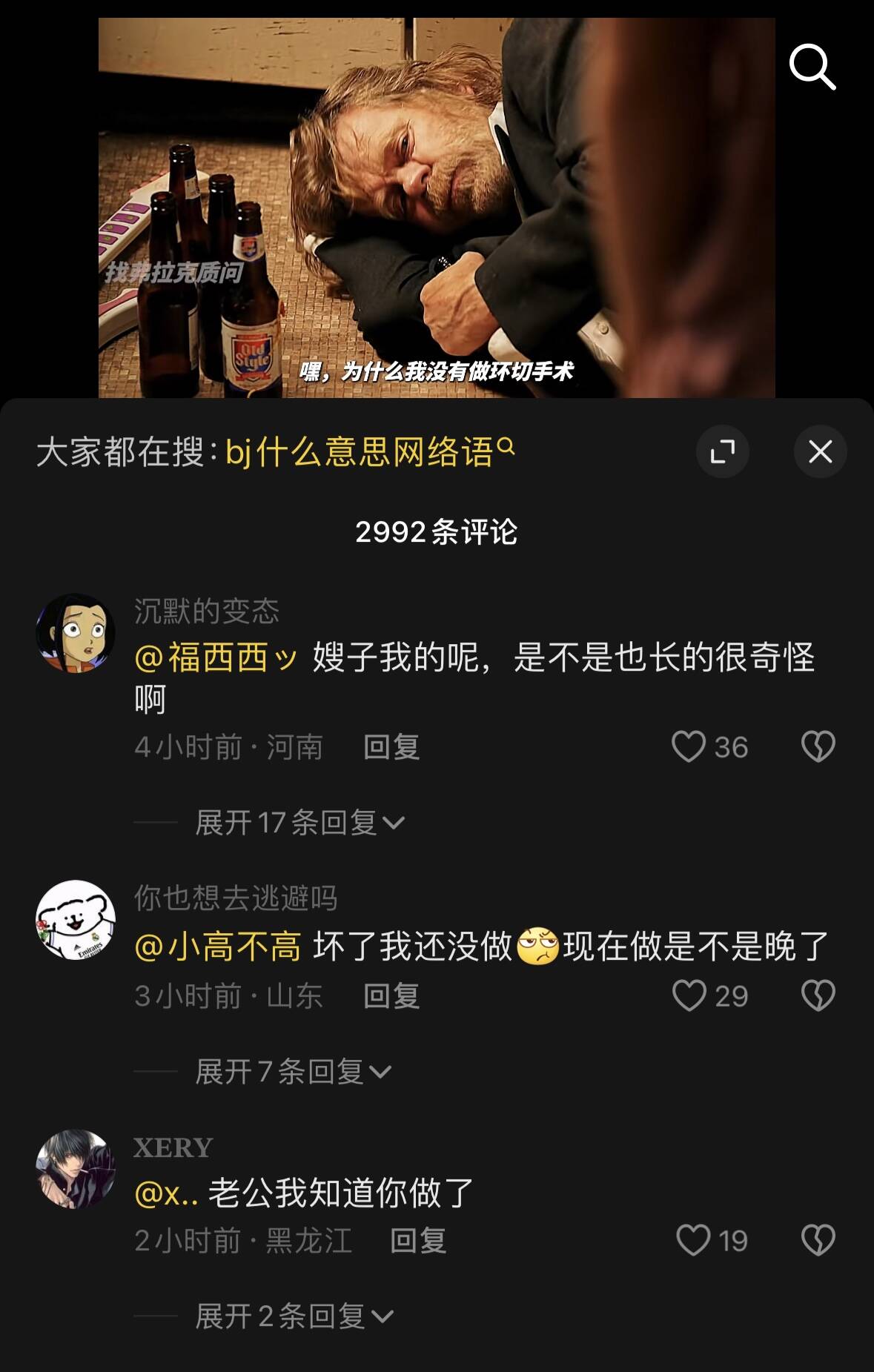Viewport: 874px width, 1372px height.
Task: Dislike the comment from 沉默的变态
Action: coord(818,746)
